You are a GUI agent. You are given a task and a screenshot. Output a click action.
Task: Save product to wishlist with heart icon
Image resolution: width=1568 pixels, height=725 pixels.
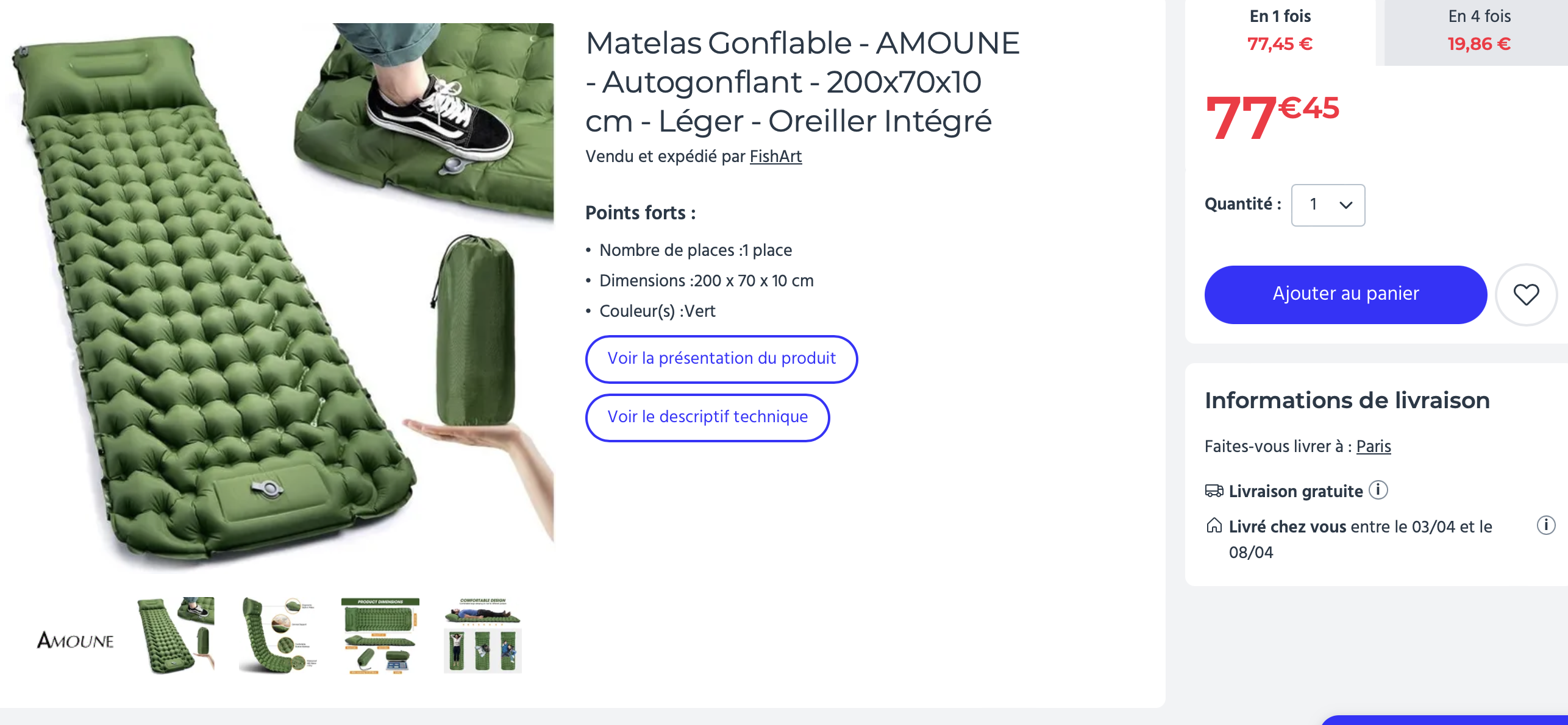(x=1525, y=294)
